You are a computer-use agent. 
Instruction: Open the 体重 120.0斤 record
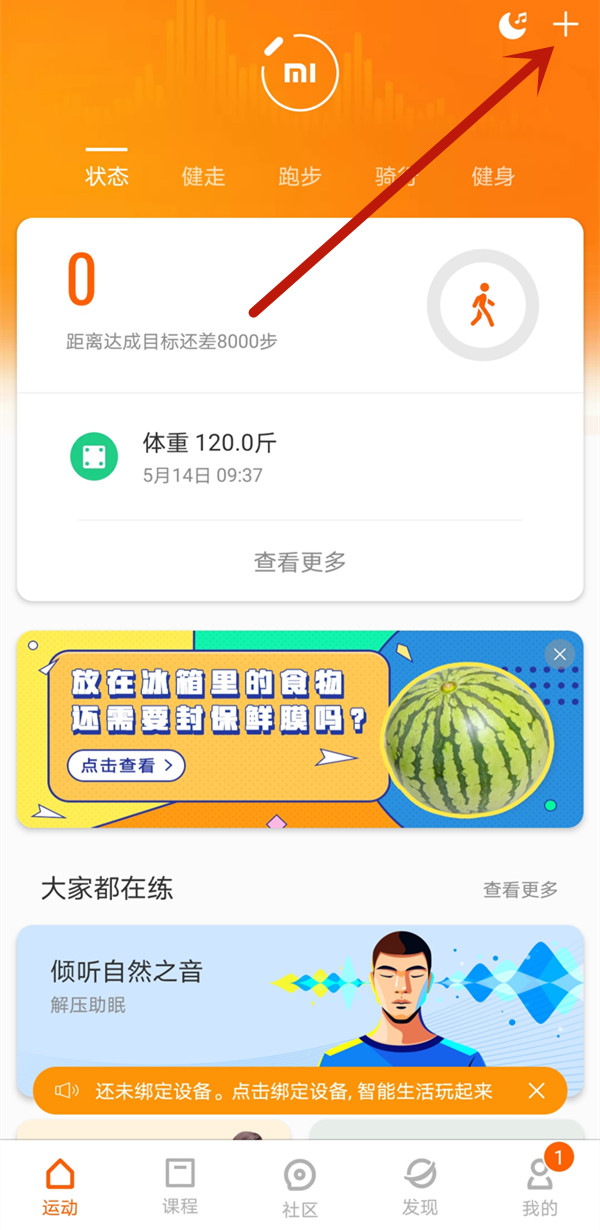300,457
